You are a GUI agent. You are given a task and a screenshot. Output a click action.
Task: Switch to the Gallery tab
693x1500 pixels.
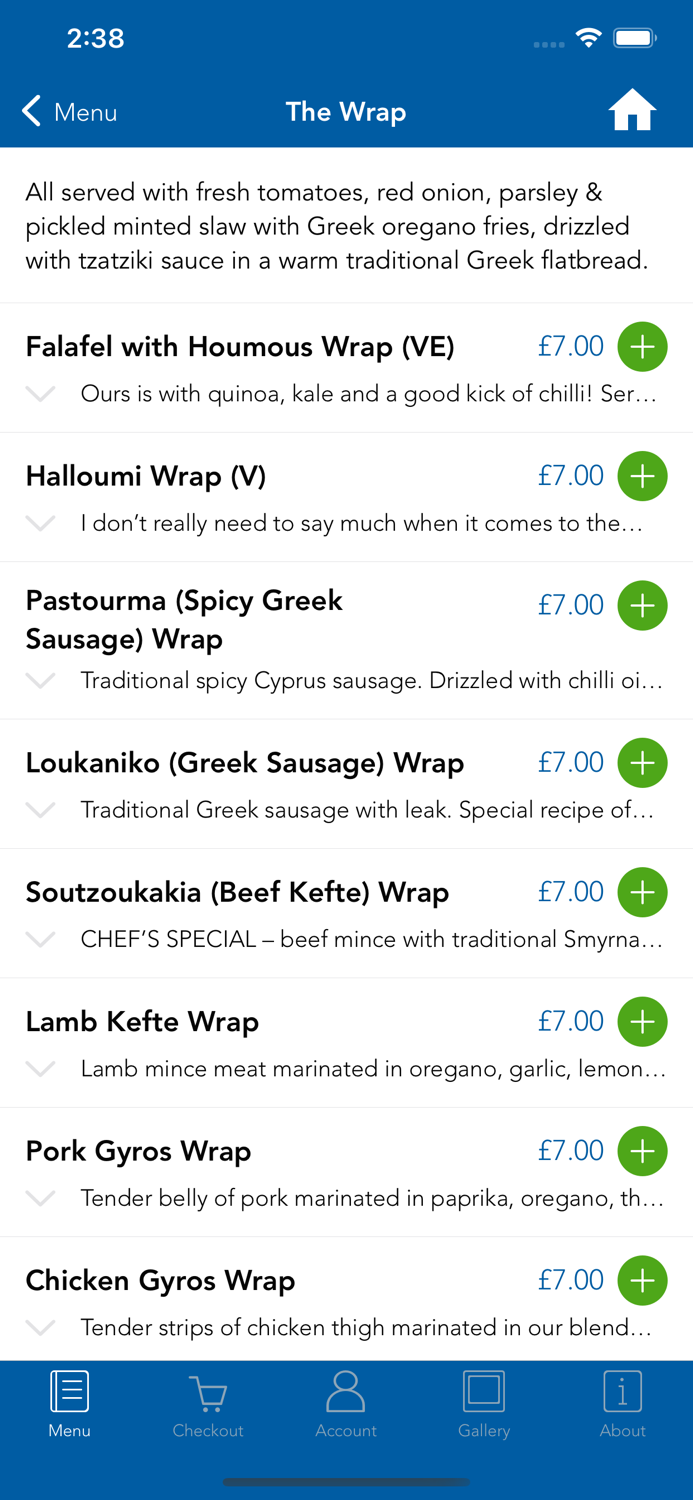point(484,1405)
